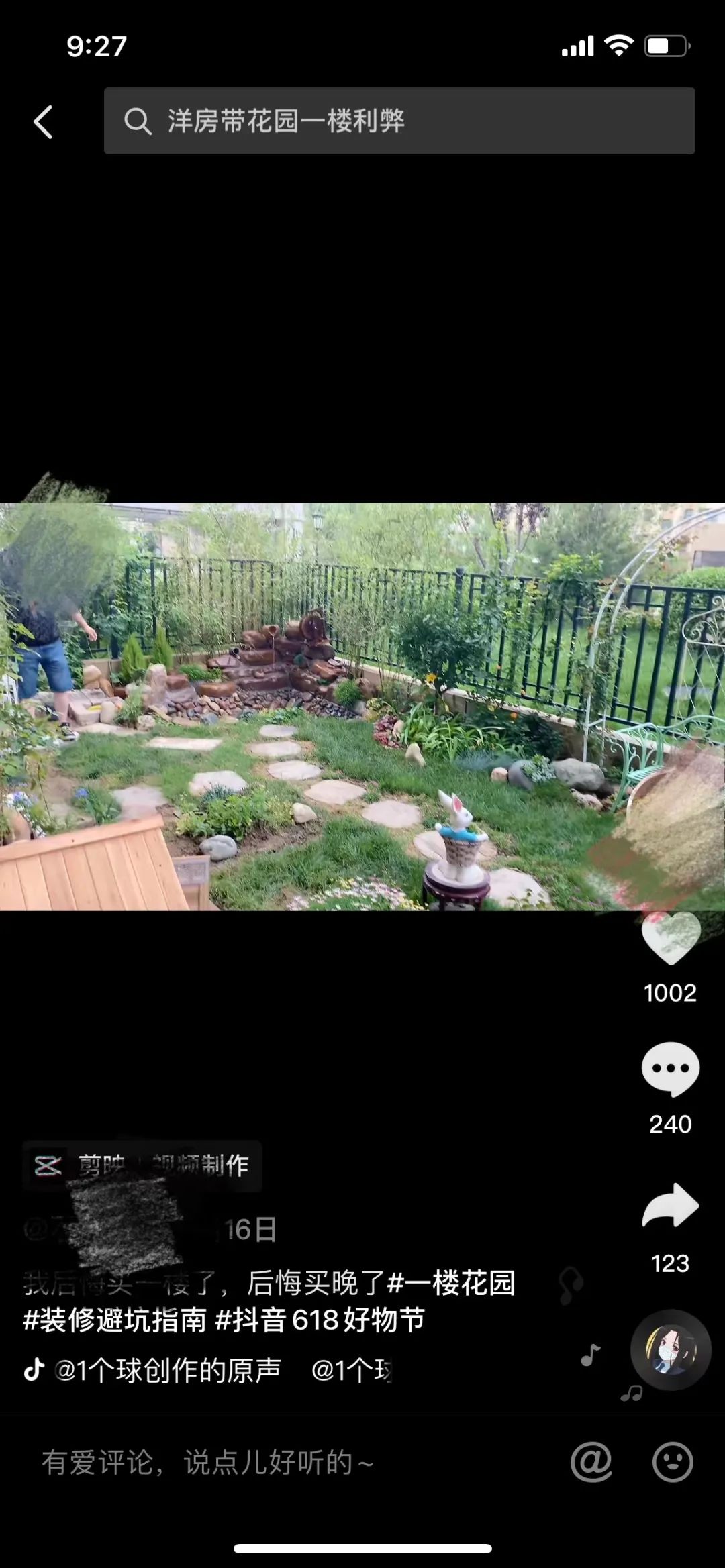Like this garden video
The height and width of the screenshot is (1568, 725).
pyautogui.click(x=671, y=939)
